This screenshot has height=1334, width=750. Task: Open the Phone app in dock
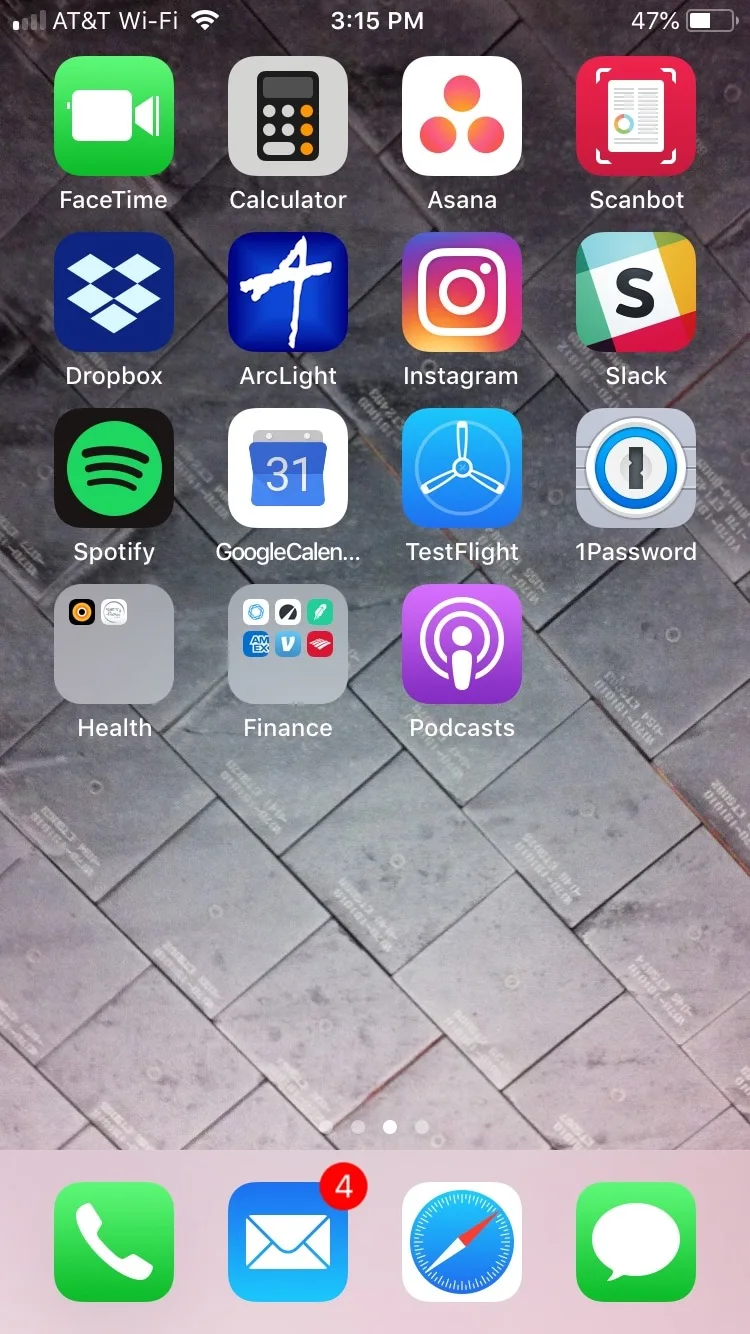tap(114, 1242)
